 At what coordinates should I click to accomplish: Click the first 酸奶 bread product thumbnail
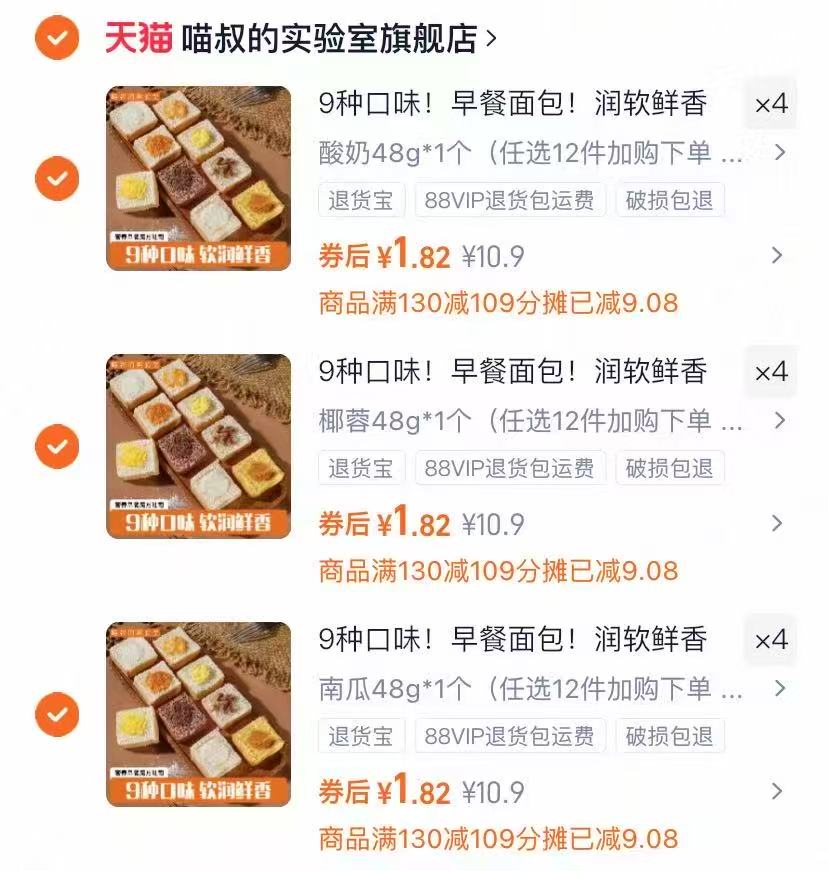pyautogui.click(x=197, y=176)
